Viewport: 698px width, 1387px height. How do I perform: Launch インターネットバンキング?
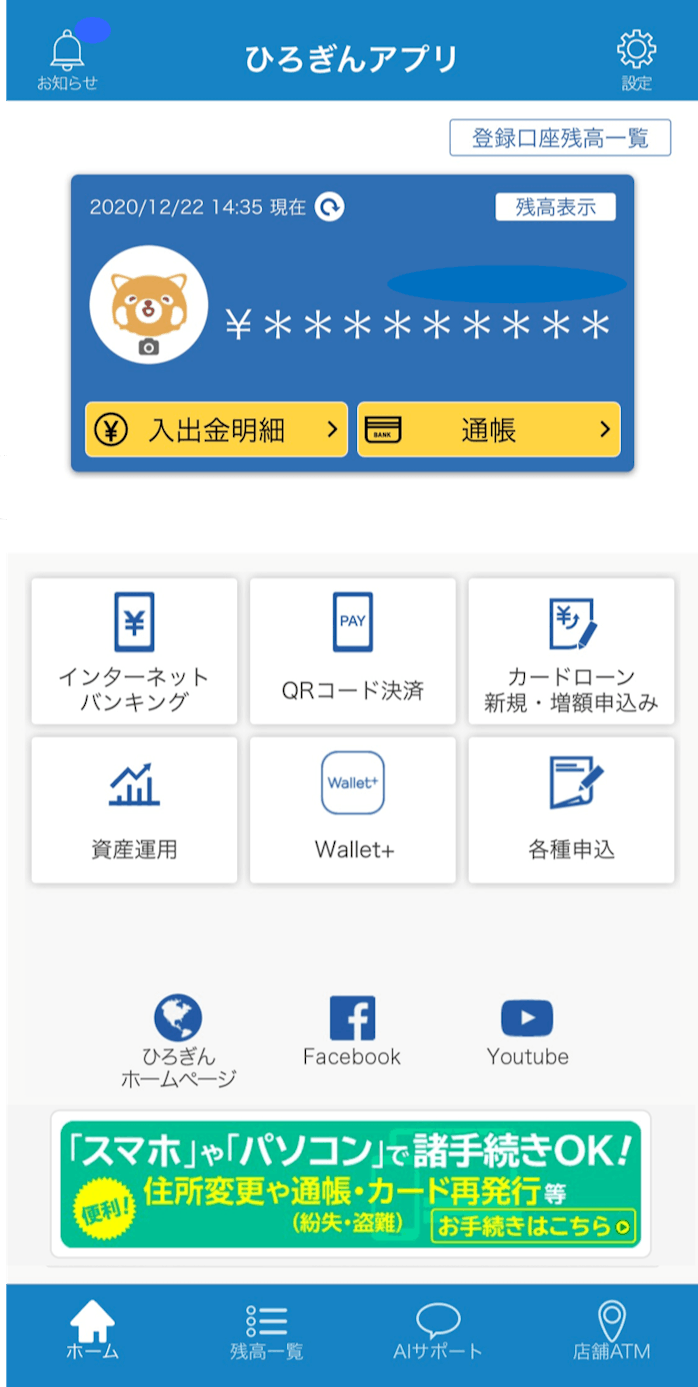click(x=134, y=651)
